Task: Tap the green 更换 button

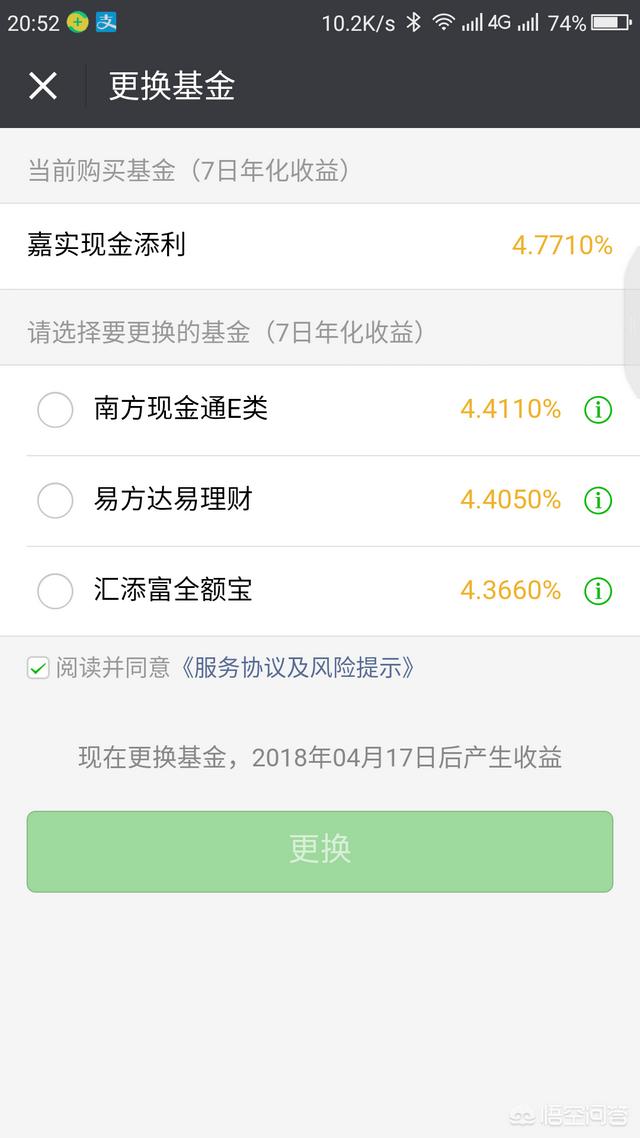Action: click(x=320, y=851)
